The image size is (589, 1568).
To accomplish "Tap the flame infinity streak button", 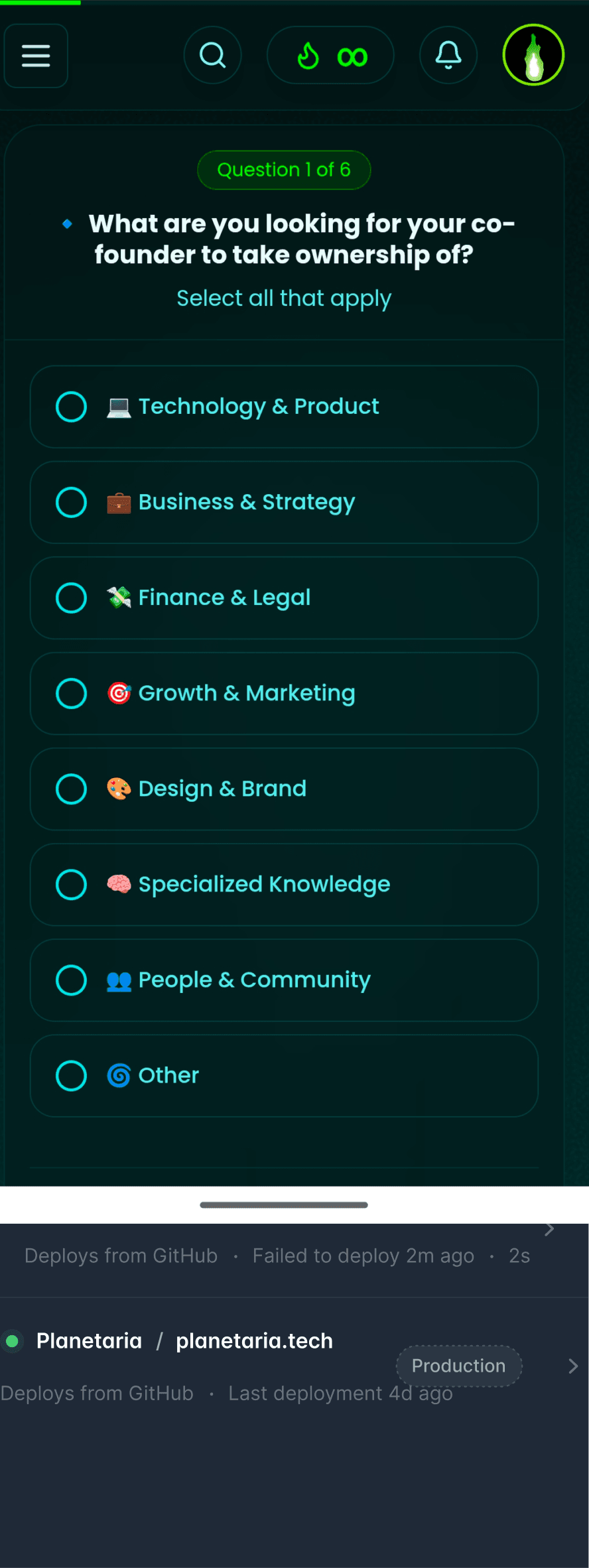I will [330, 56].
